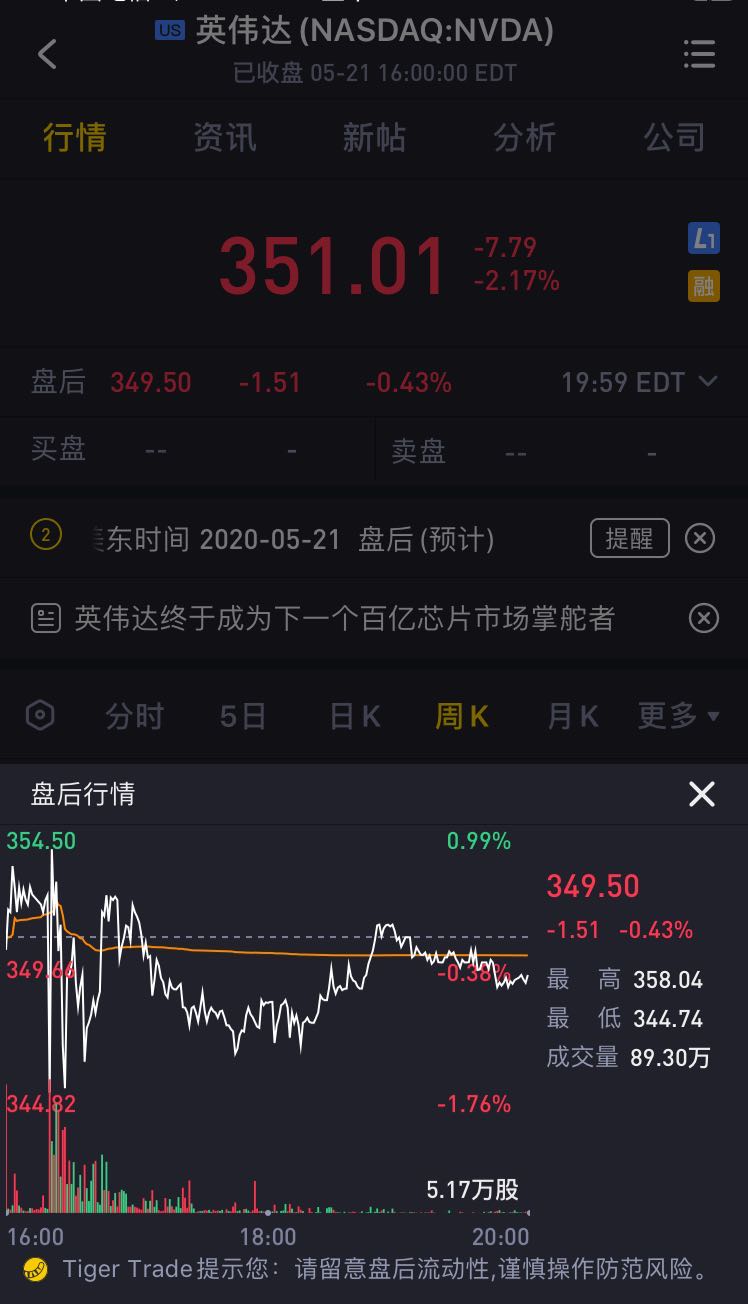Open the 英伟达 chip market news headline
Screen dimensions: 748x1304
[345, 619]
